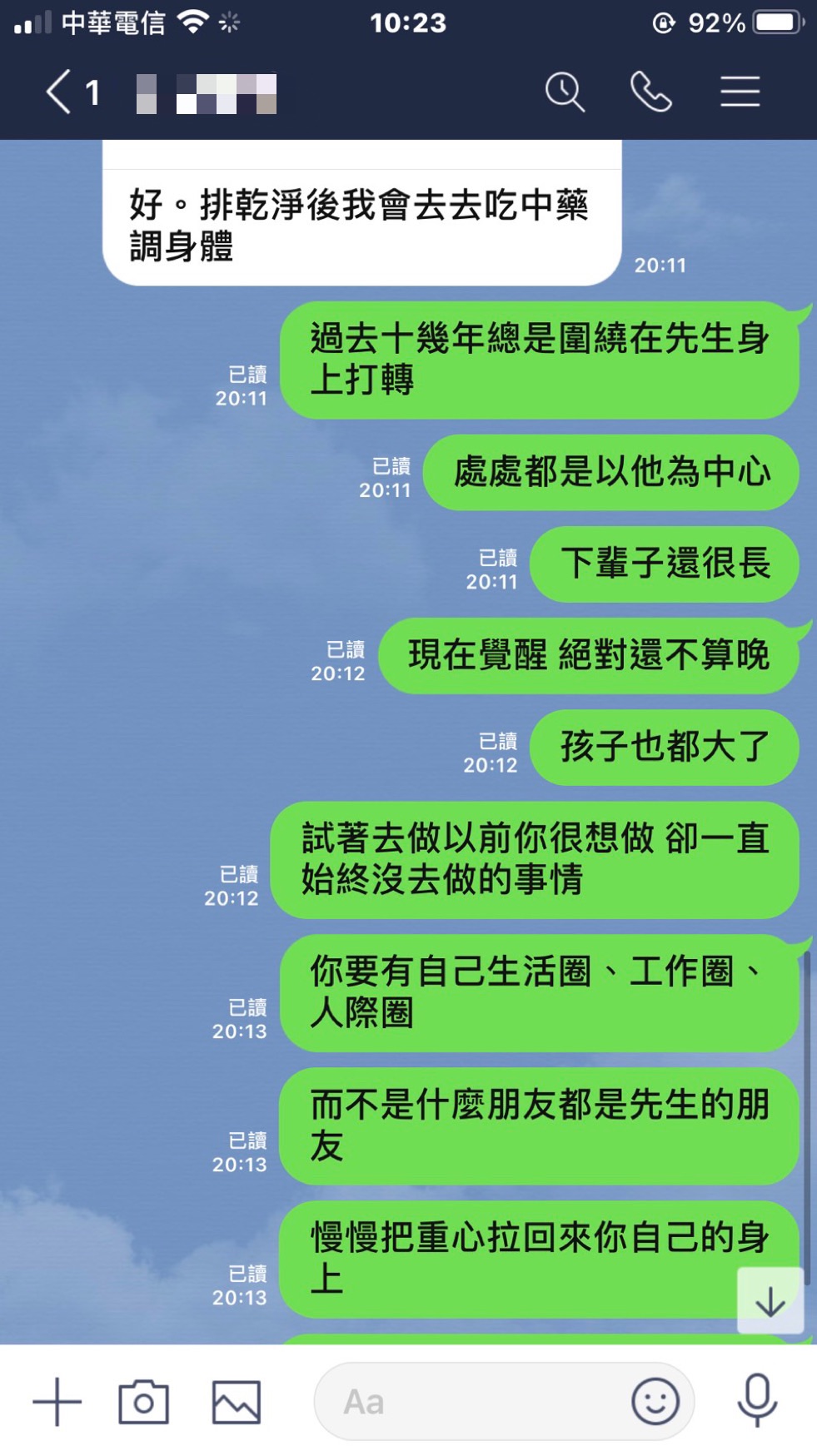Open the chat menu
817x1456 pixels.
(740, 92)
